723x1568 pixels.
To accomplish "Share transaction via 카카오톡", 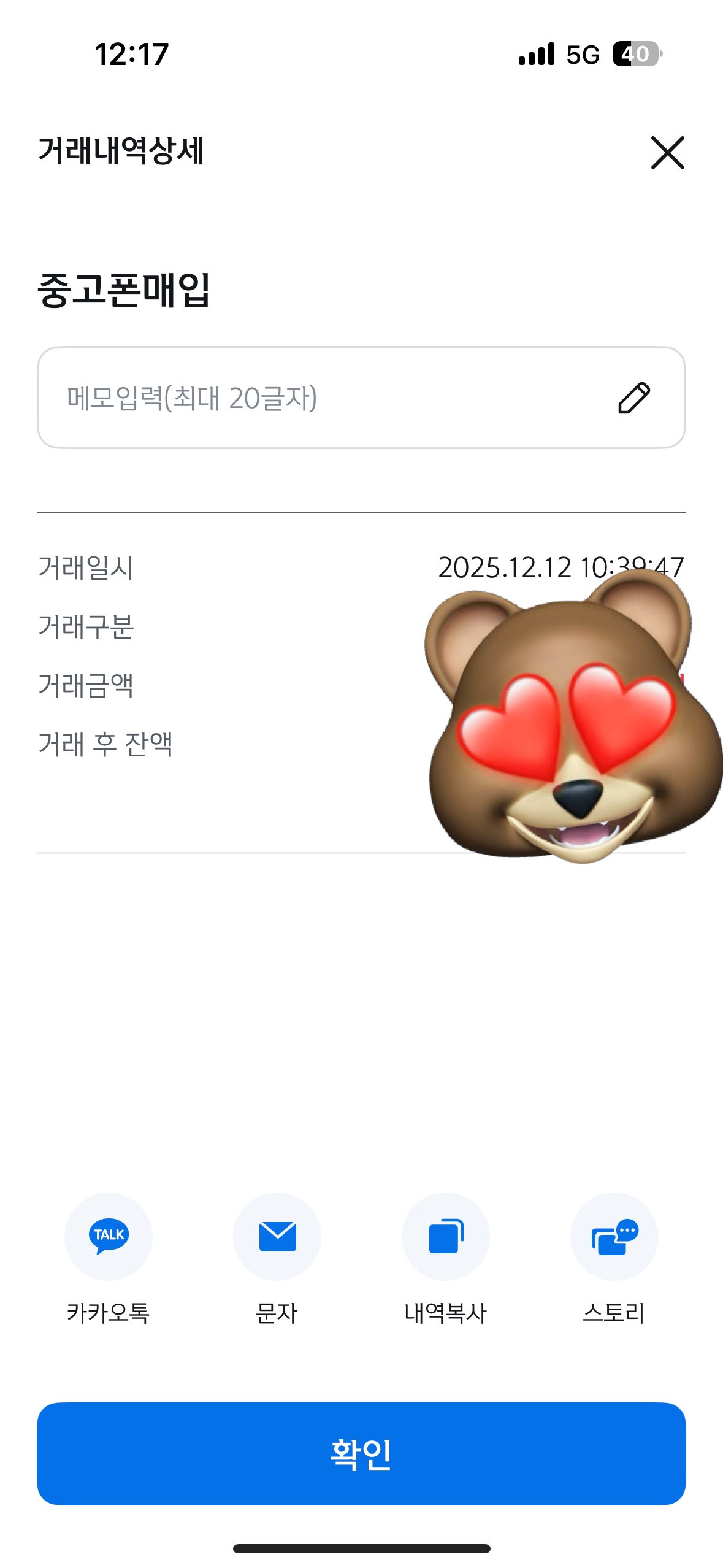I will point(109,1236).
